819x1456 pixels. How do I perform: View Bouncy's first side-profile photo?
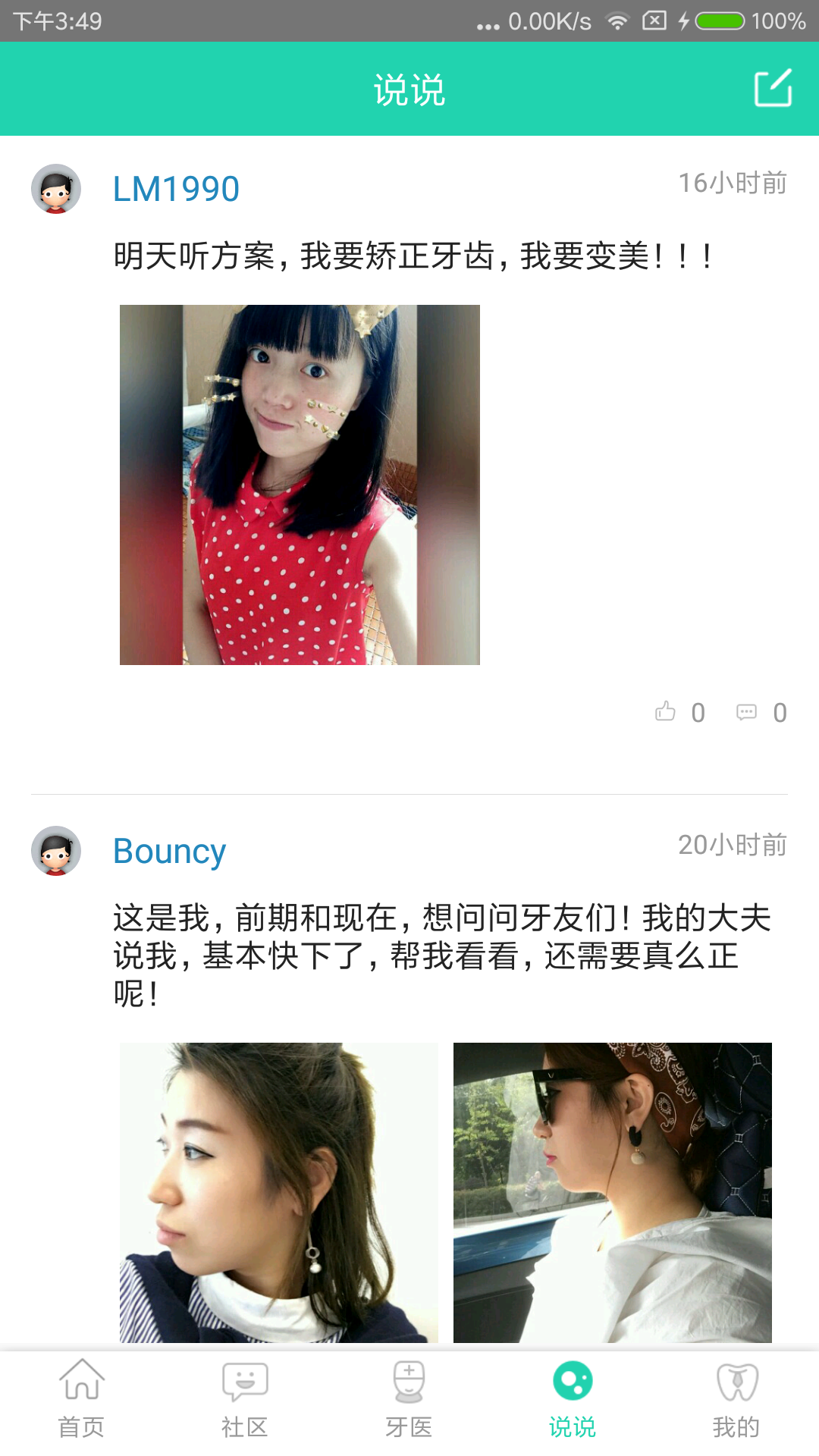tap(279, 1192)
